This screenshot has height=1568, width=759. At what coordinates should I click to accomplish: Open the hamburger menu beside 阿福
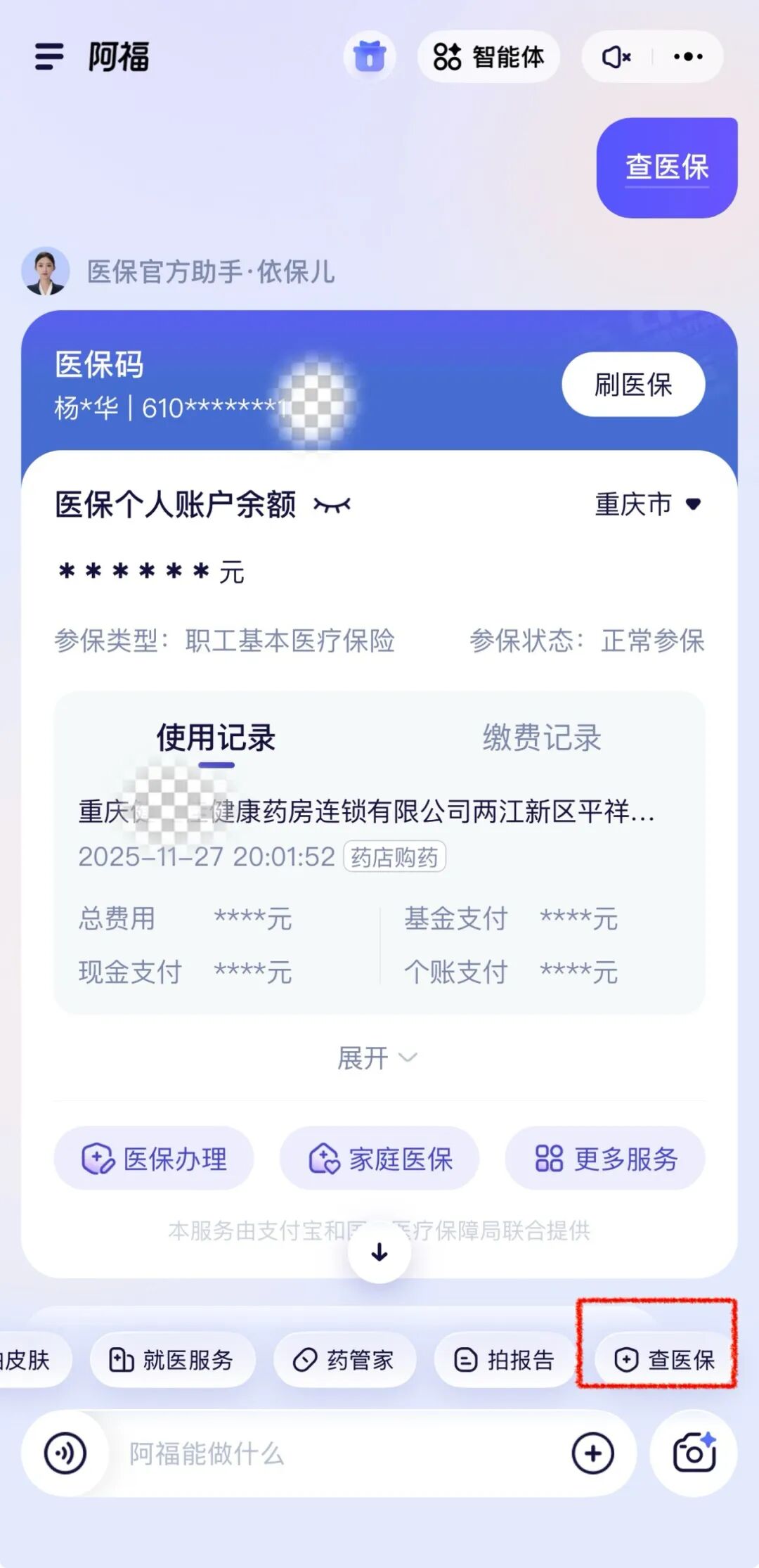pos(49,56)
